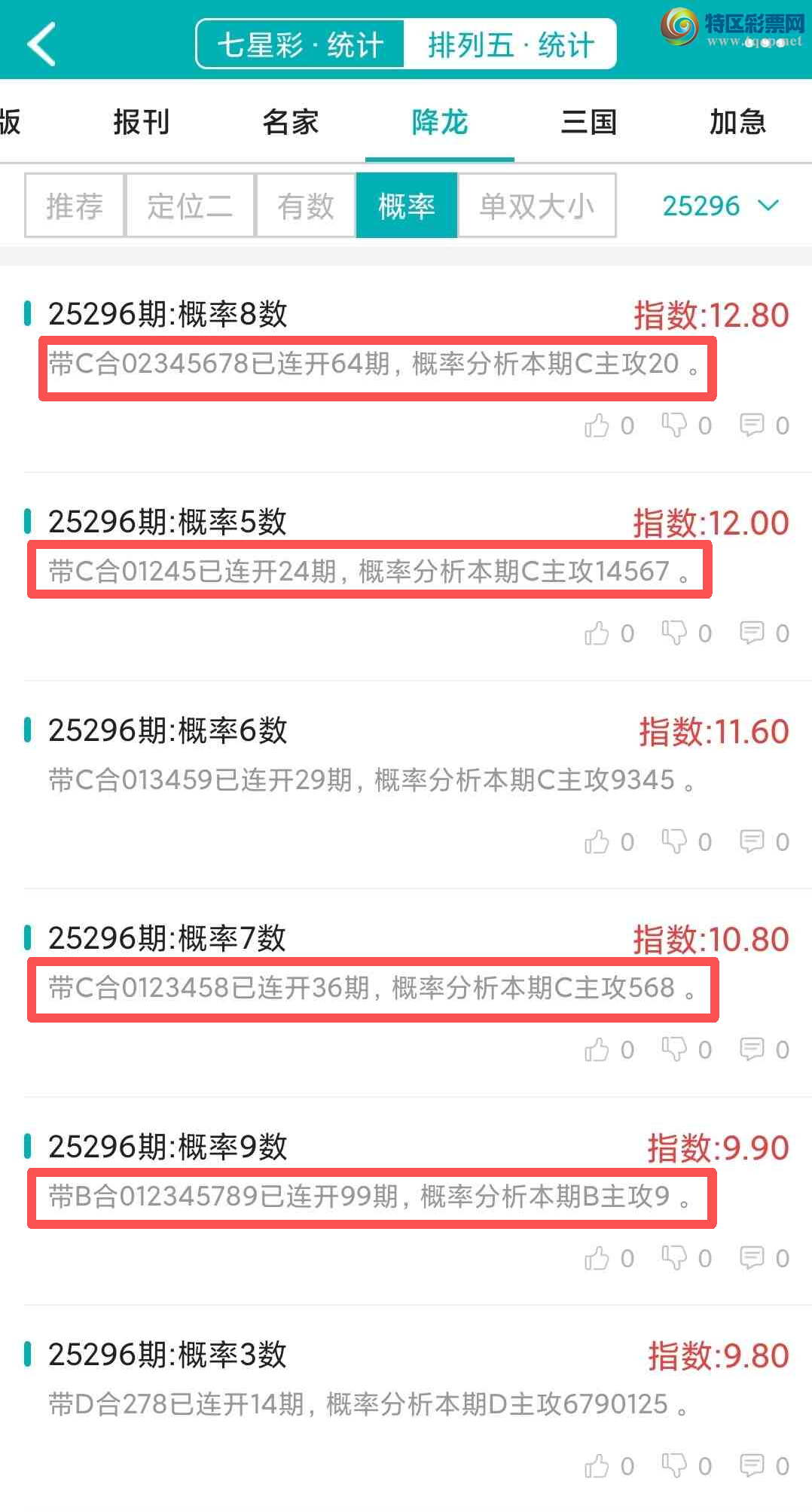Image resolution: width=812 pixels, height=1512 pixels.
Task: Tap the 有数 filter
Action: click(x=305, y=206)
